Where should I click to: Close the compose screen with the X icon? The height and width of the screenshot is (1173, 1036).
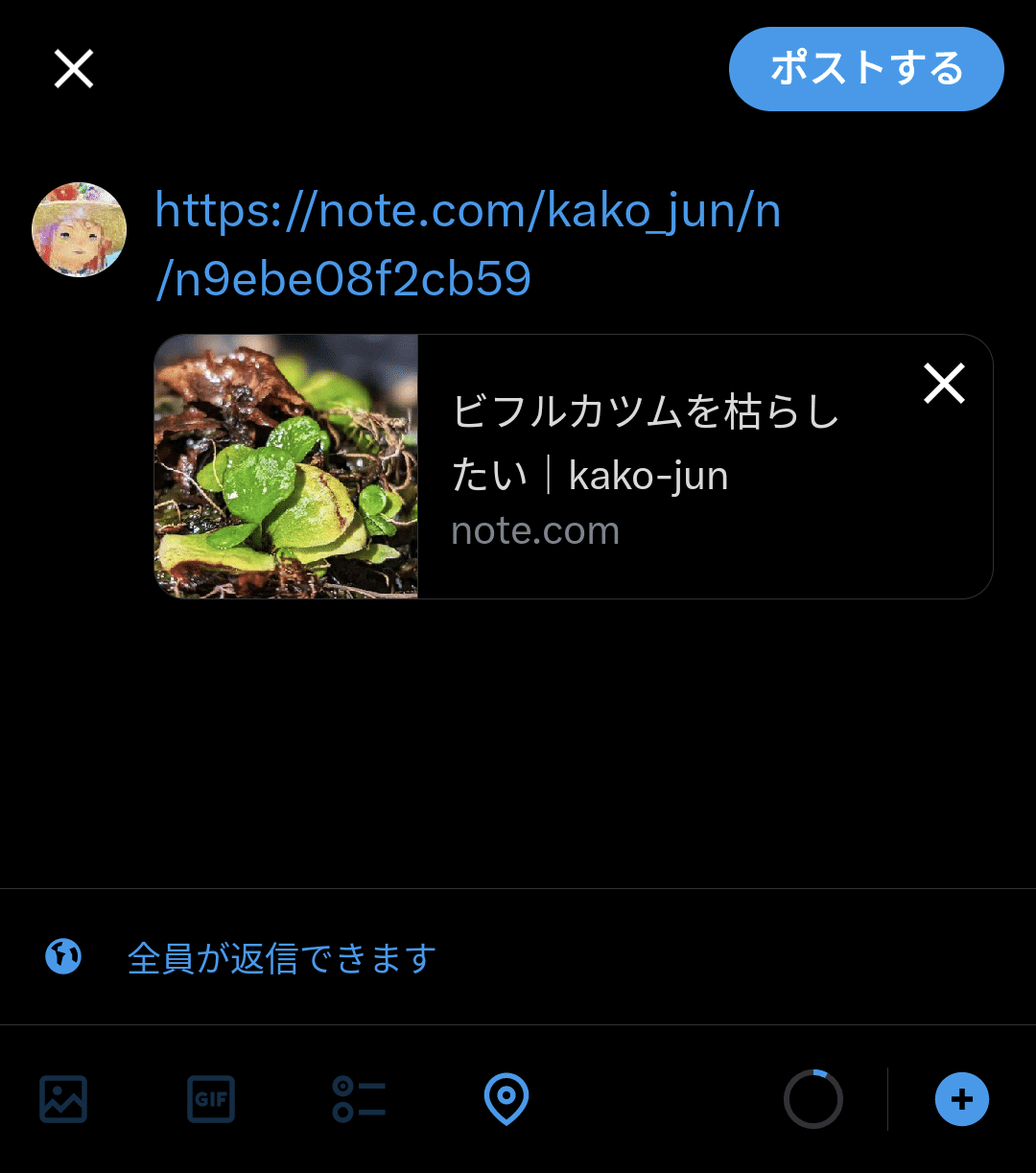[x=72, y=68]
